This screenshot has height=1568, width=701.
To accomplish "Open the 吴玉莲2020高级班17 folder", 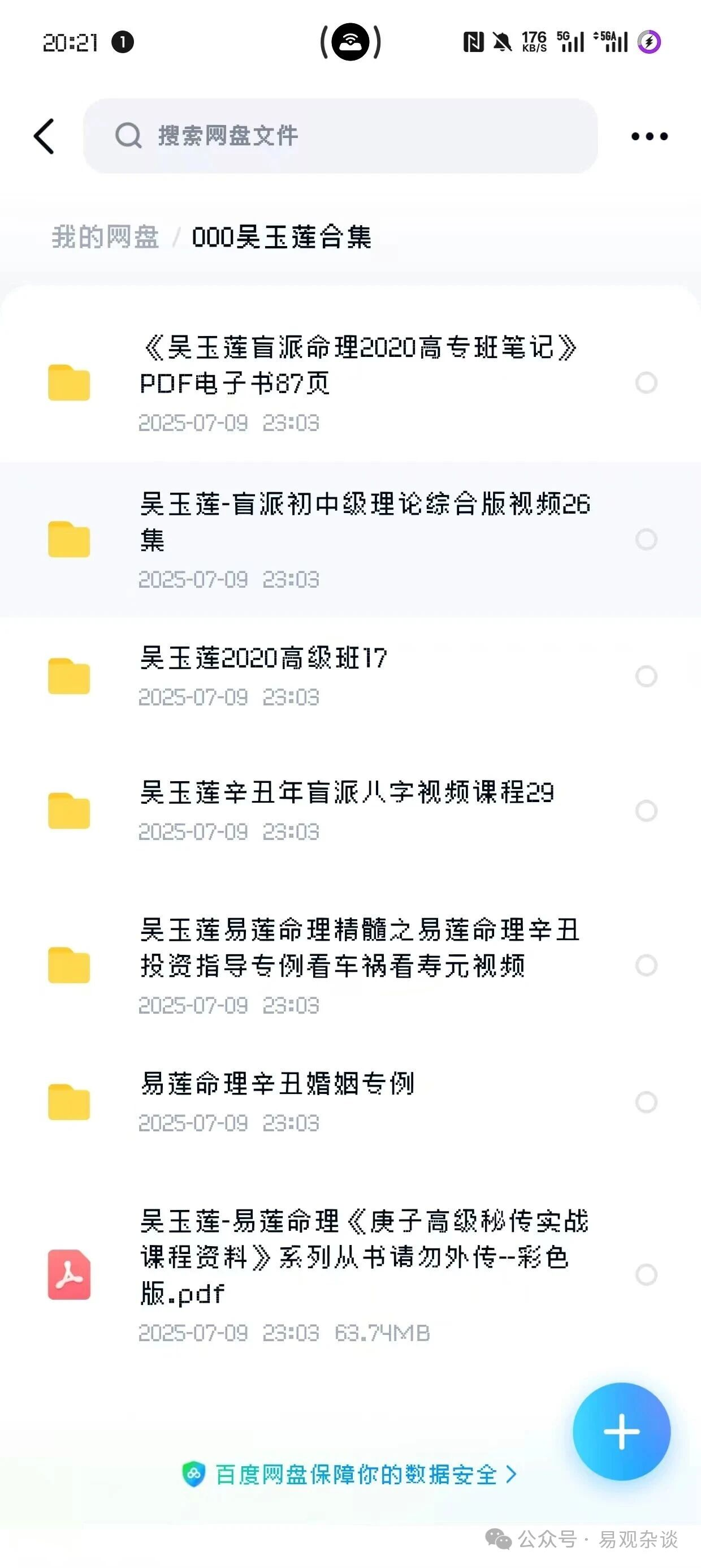I will pyautogui.click(x=263, y=674).
